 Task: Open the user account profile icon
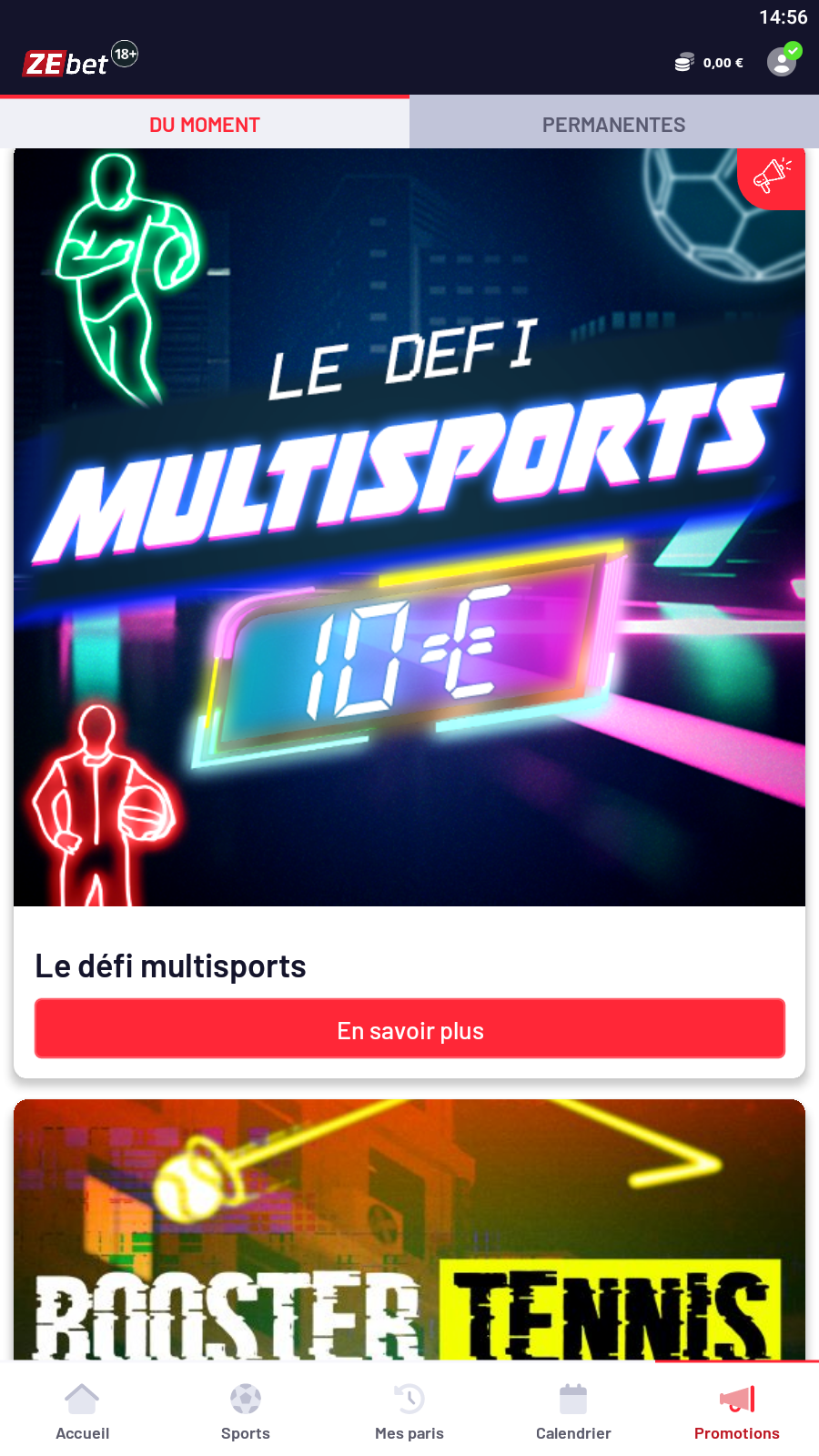[x=781, y=62]
